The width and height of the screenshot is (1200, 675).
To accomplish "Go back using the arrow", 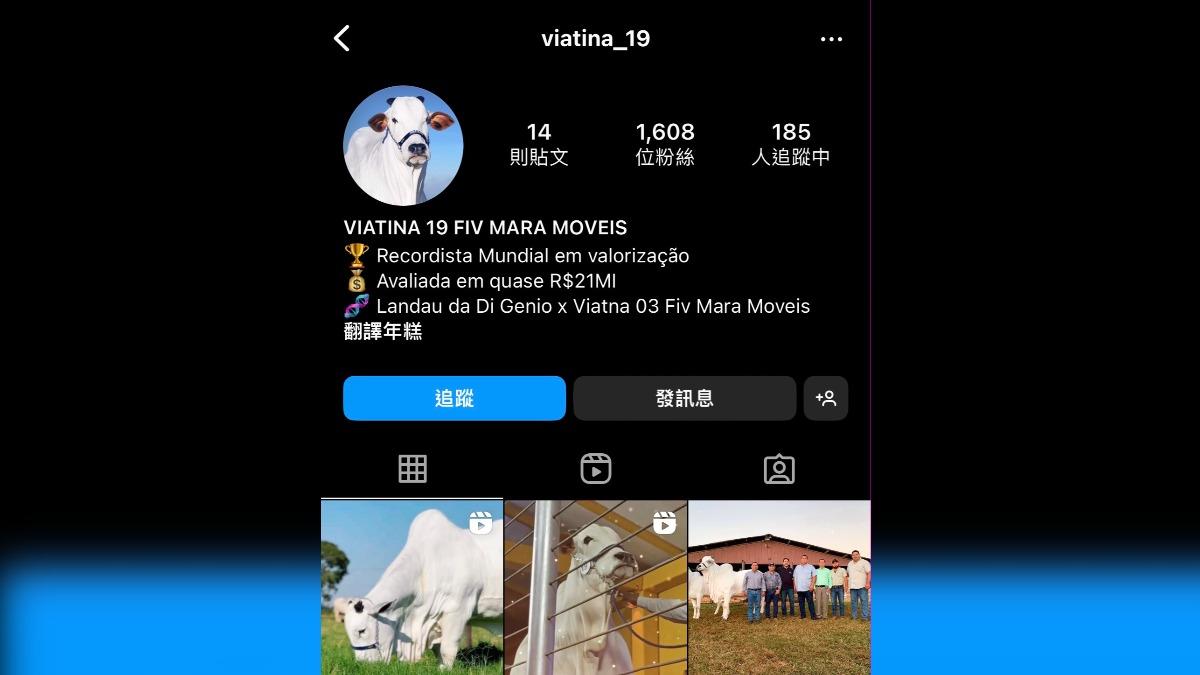I will click(x=342, y=39).
